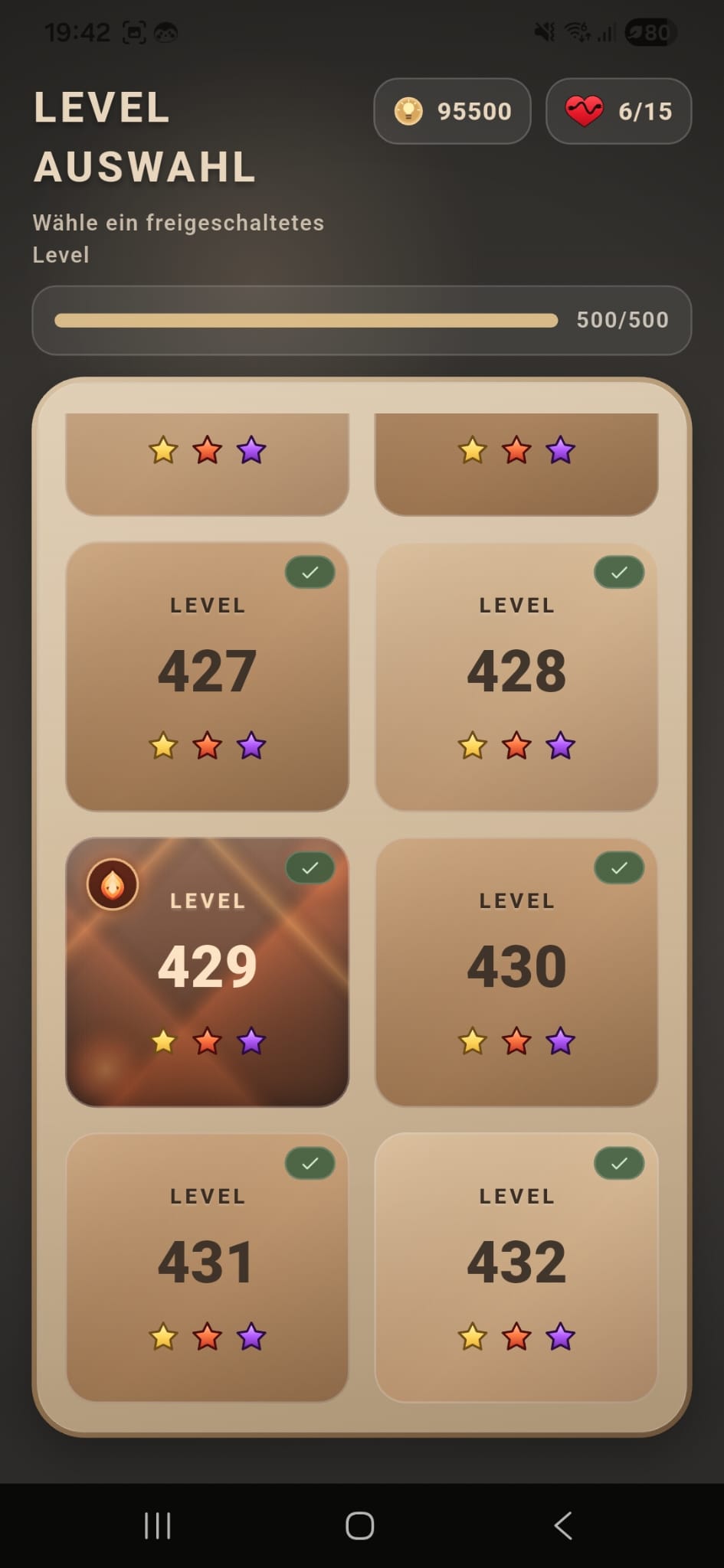Open recent apps from navigation bar
Image resolution: width=724 pixels, height=1568 pixels.
coord(158,1525)
